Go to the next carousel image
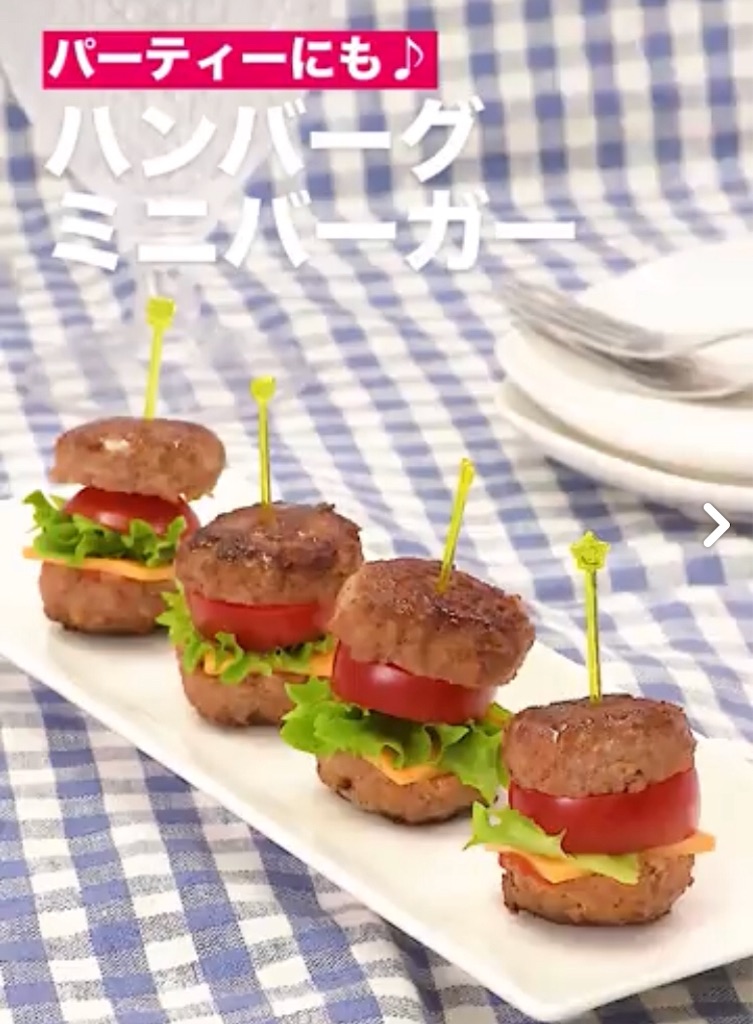This screenshot has width=753, height=1024. click(716, 525)
